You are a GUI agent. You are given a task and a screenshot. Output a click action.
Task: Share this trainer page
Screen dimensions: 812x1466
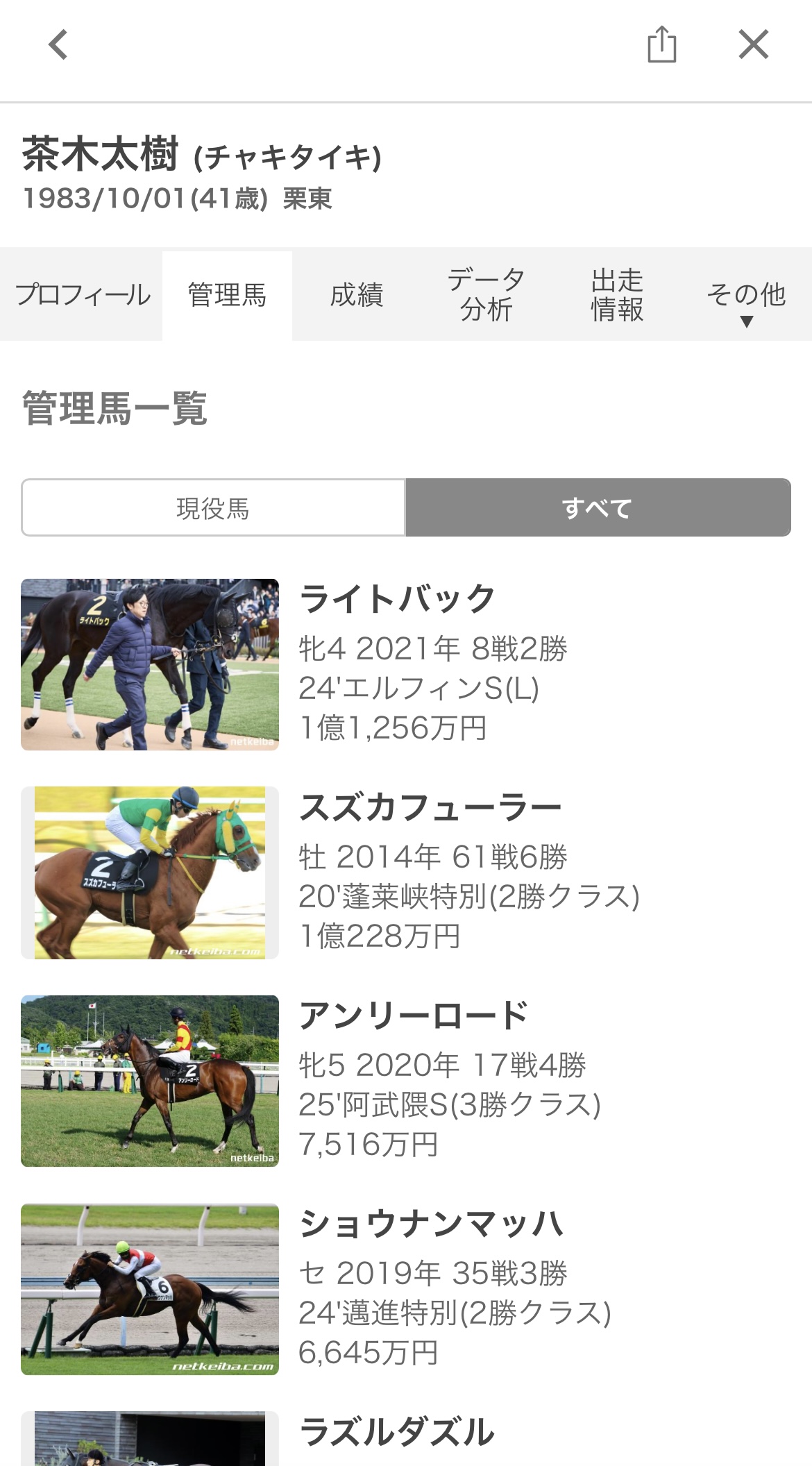click(x=661, y=45)
